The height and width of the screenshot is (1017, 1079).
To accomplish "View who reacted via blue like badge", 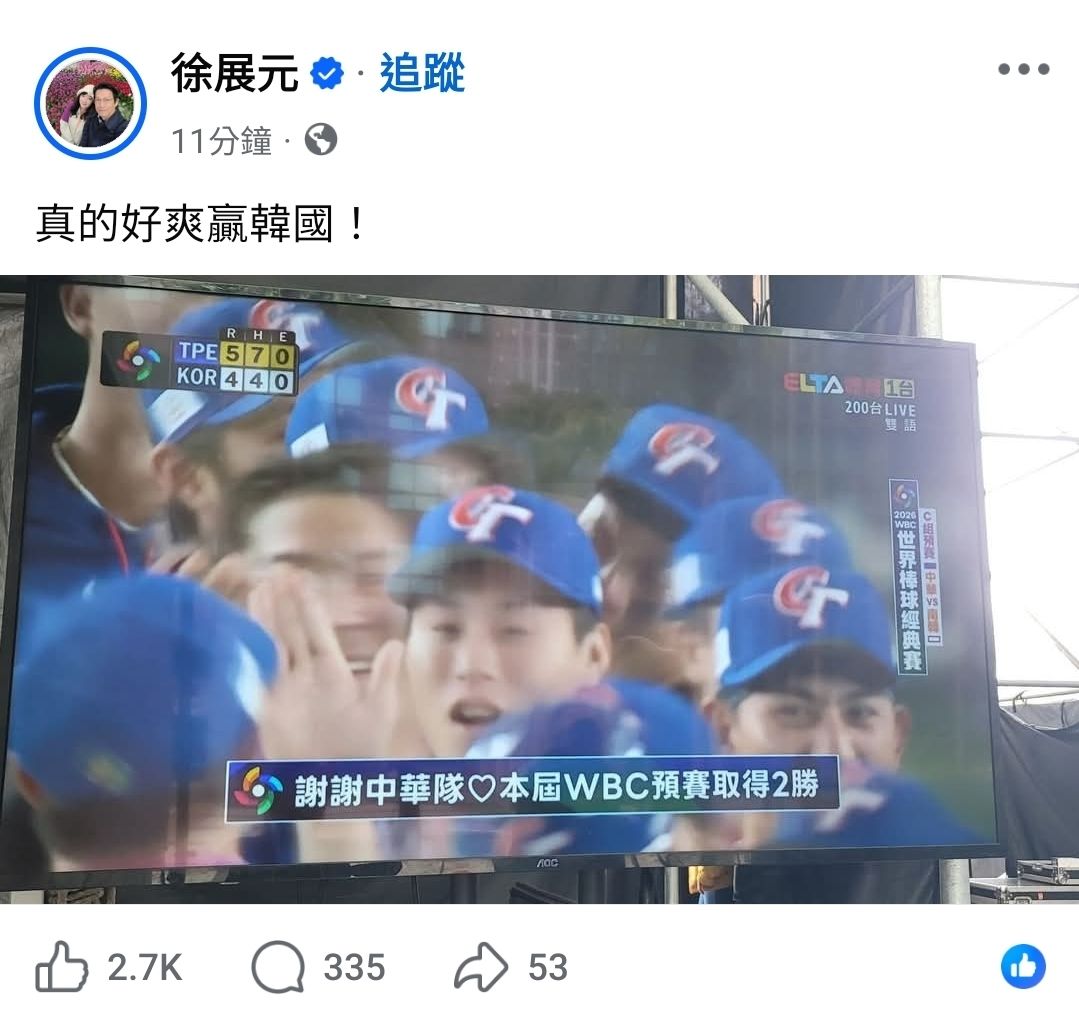I will 1023,967.
